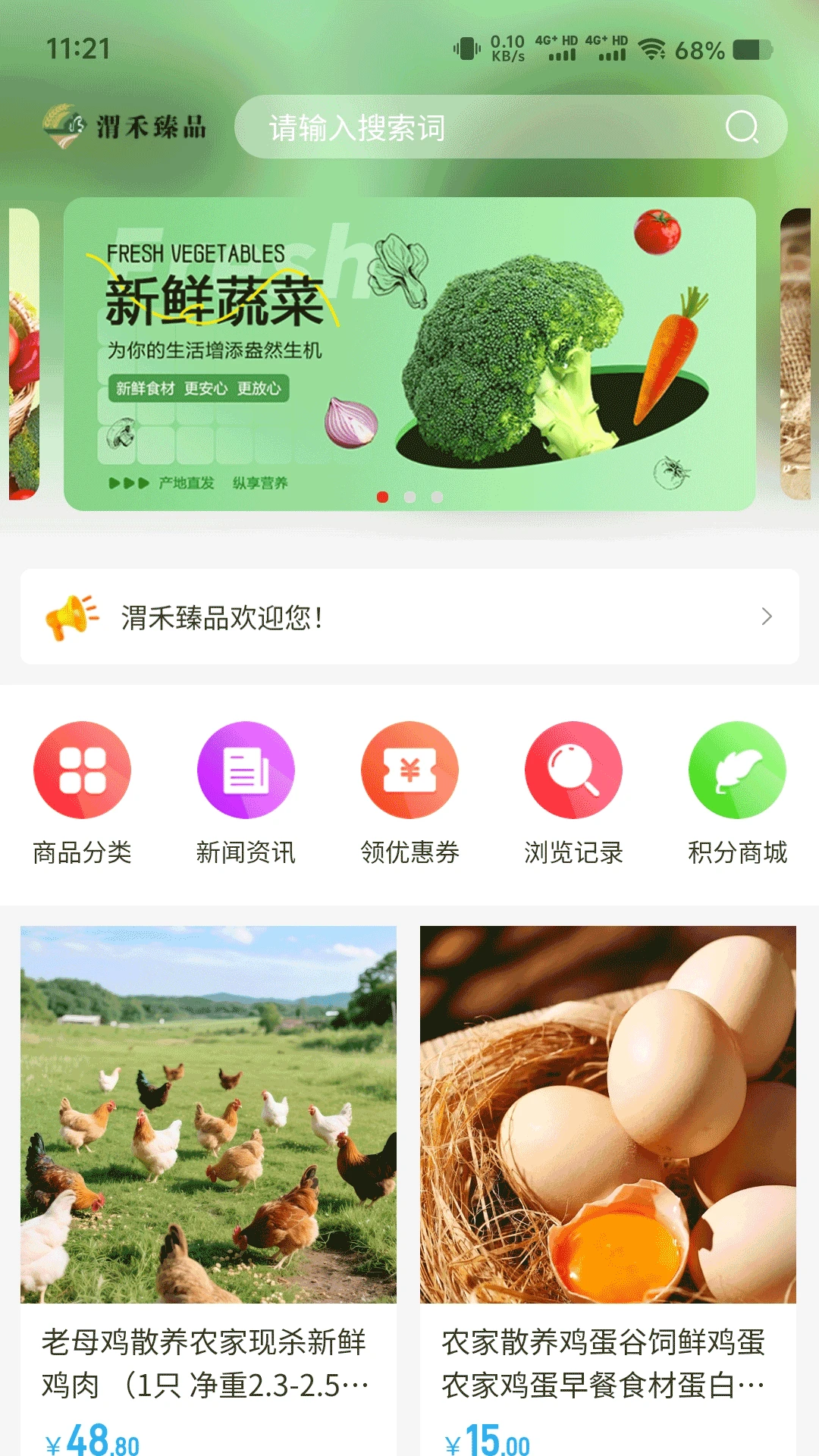Enter the 积分商城 points mall

click(737, 792)
